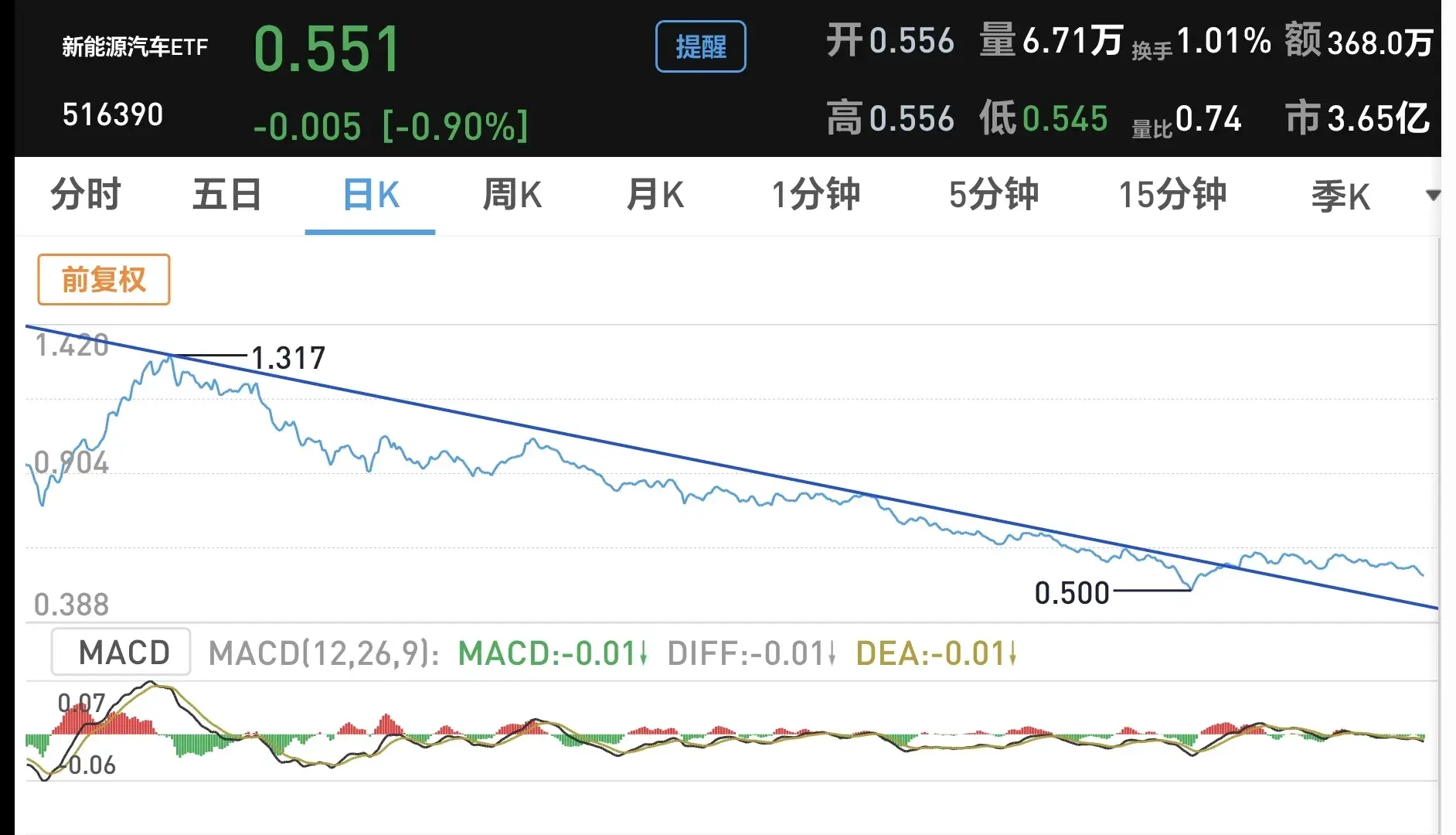Show the 5分钟 chart
Screen dimensions: 1456x835
click(993, 194)
